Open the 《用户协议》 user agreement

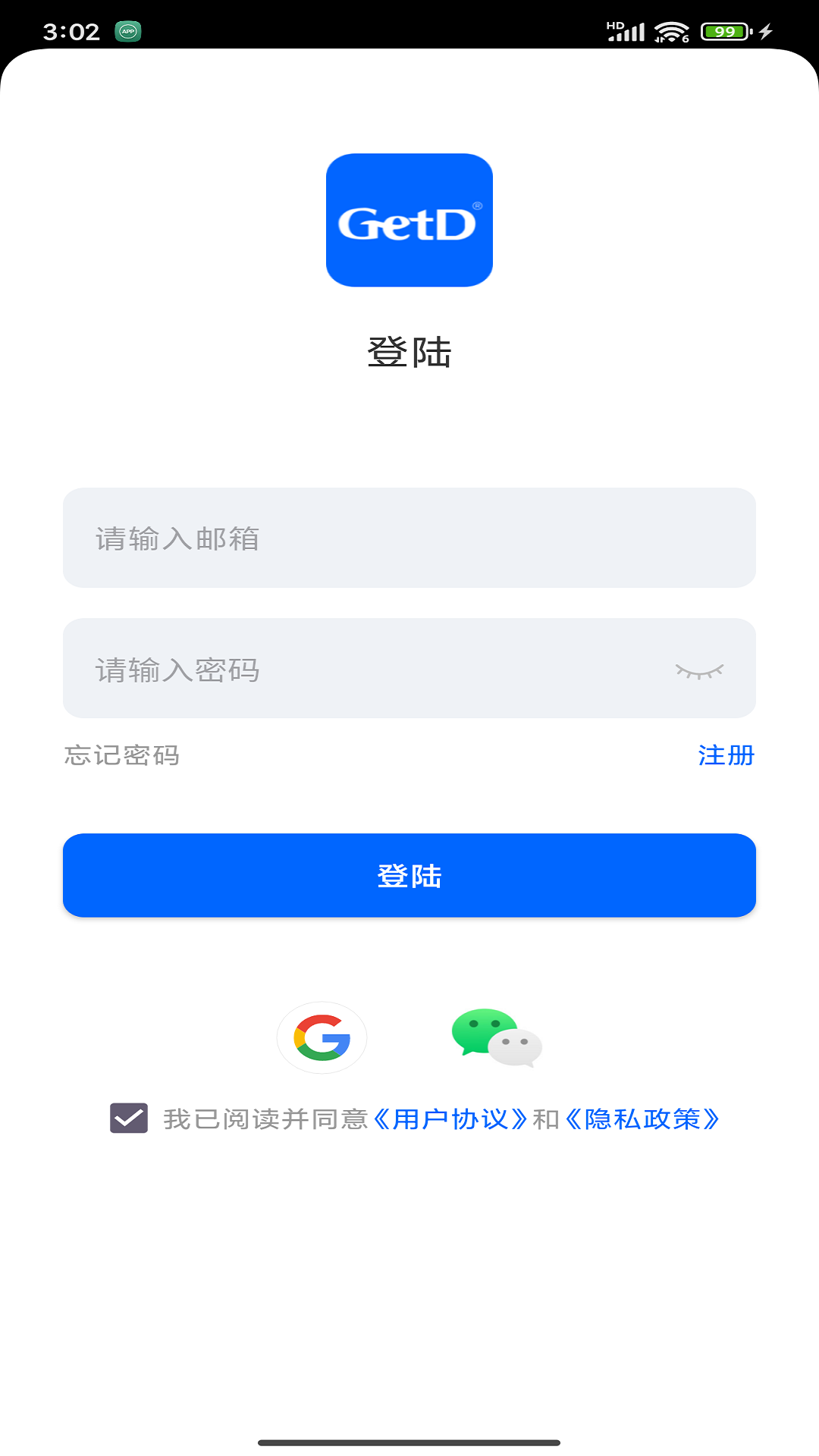(x=450, y=1119)
